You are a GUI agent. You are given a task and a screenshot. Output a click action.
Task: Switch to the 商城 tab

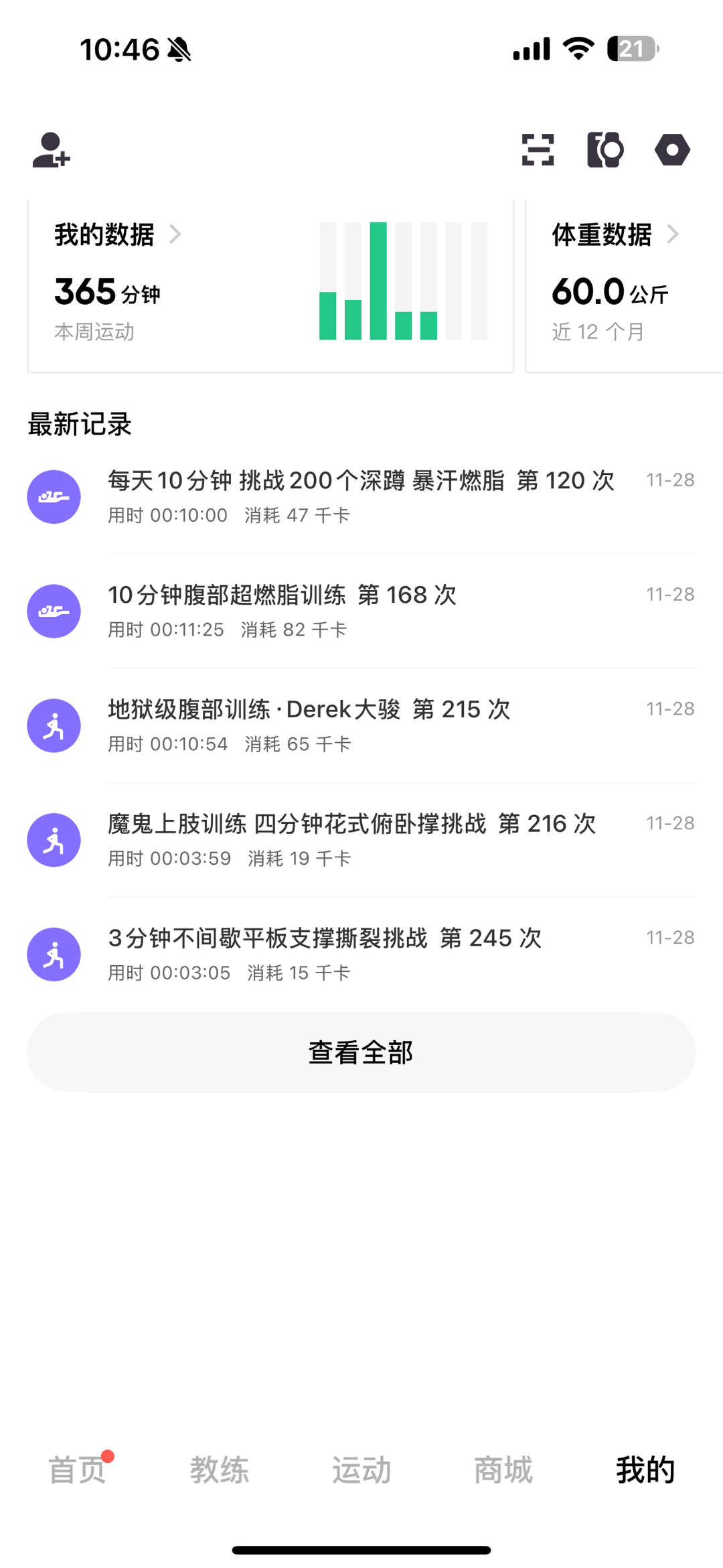tap(503, 1470)
